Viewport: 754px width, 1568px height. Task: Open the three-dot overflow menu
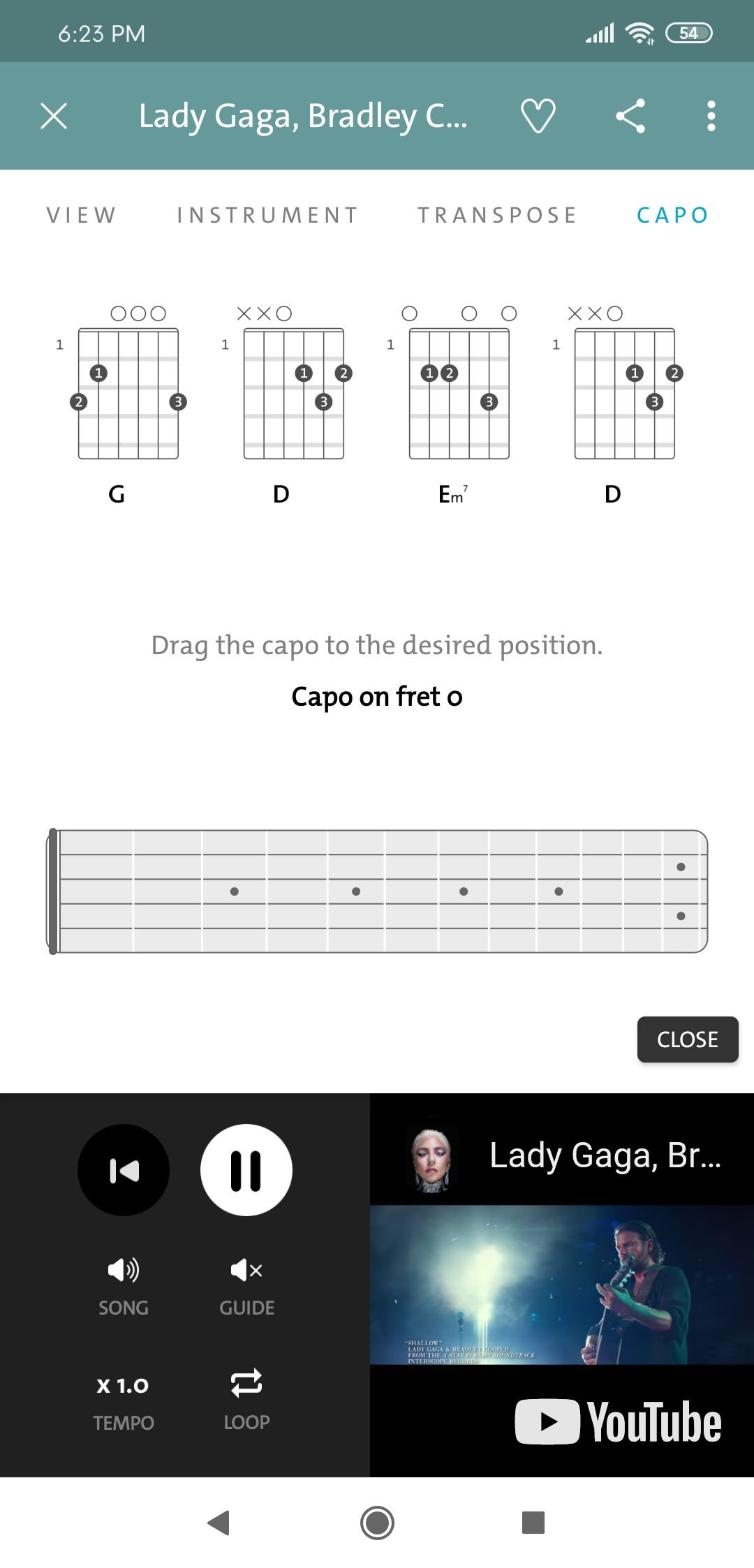point(711,116)
